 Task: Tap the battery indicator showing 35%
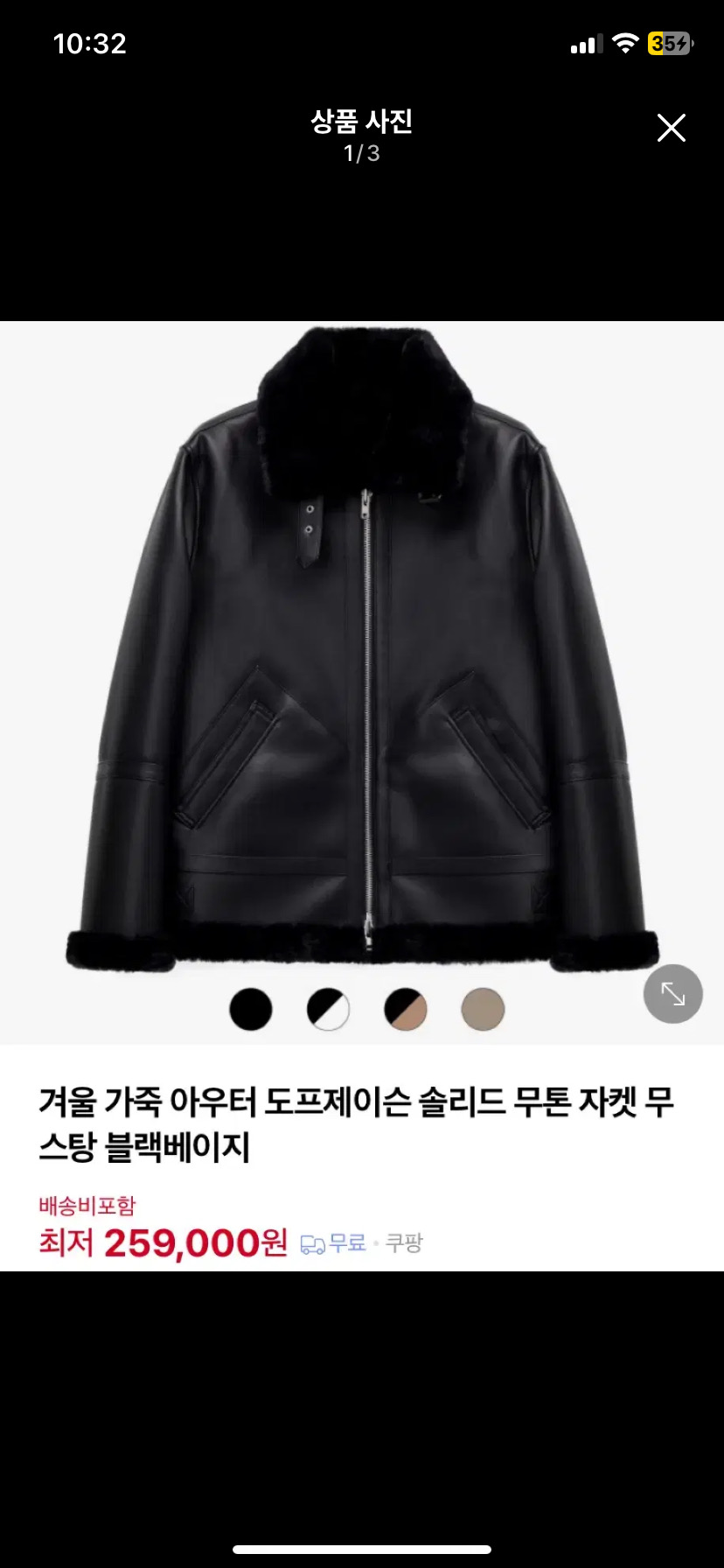click(x=668, y=44)
